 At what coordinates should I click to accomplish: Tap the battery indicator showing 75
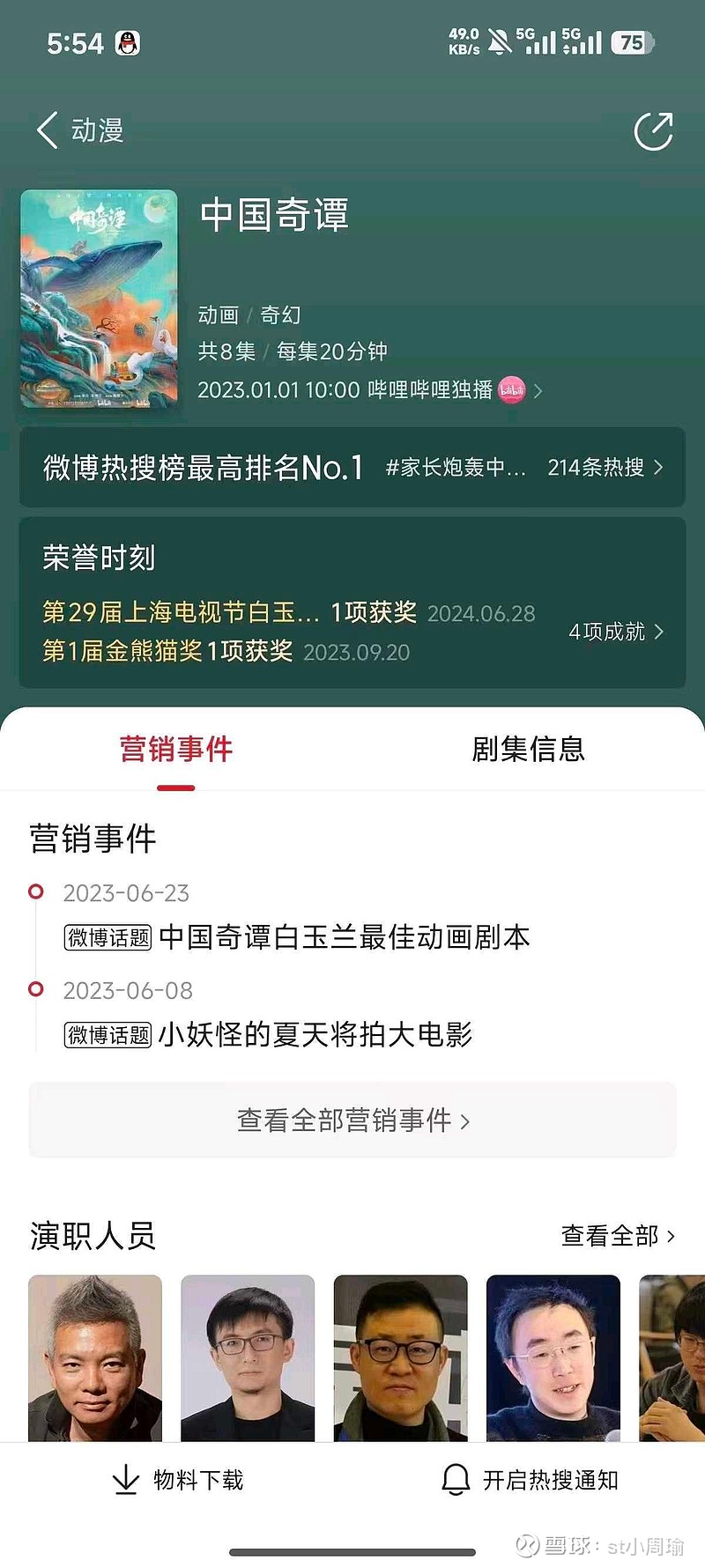point(631,41)
